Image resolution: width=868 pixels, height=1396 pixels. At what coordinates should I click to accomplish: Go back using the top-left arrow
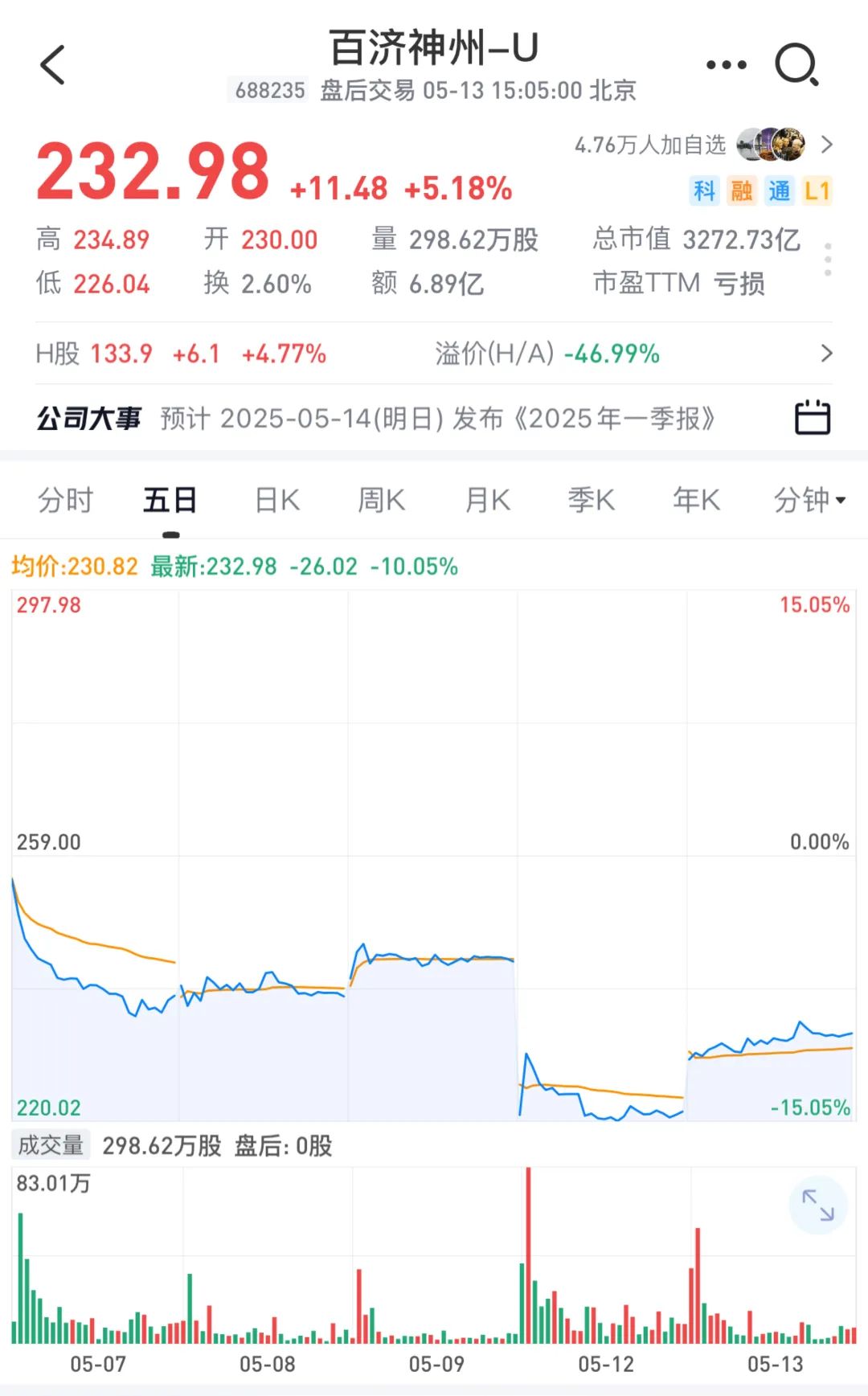[52, 65]
